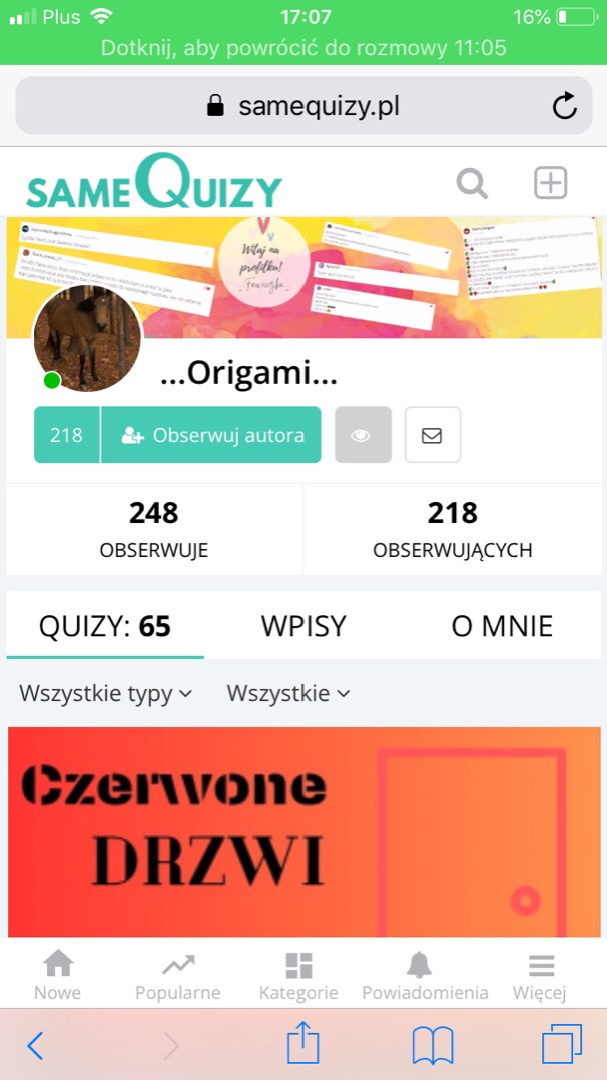Switch to the Wpisy tab

click(303, 626)
